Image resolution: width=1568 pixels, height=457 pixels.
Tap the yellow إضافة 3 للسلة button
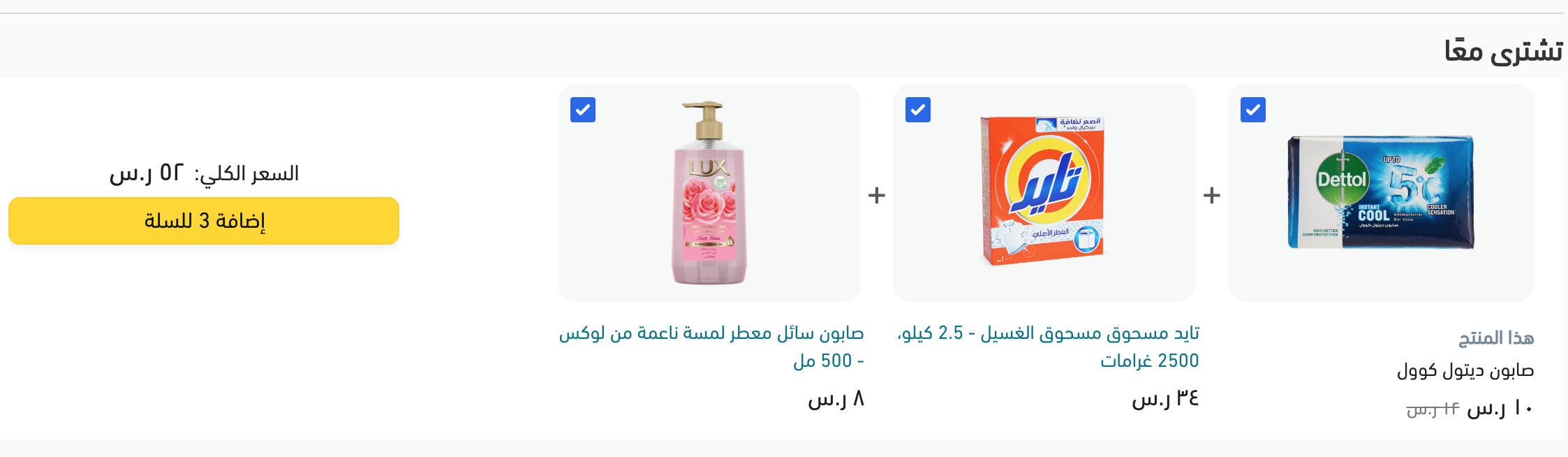pyautogui.click(x=203, y=221)
